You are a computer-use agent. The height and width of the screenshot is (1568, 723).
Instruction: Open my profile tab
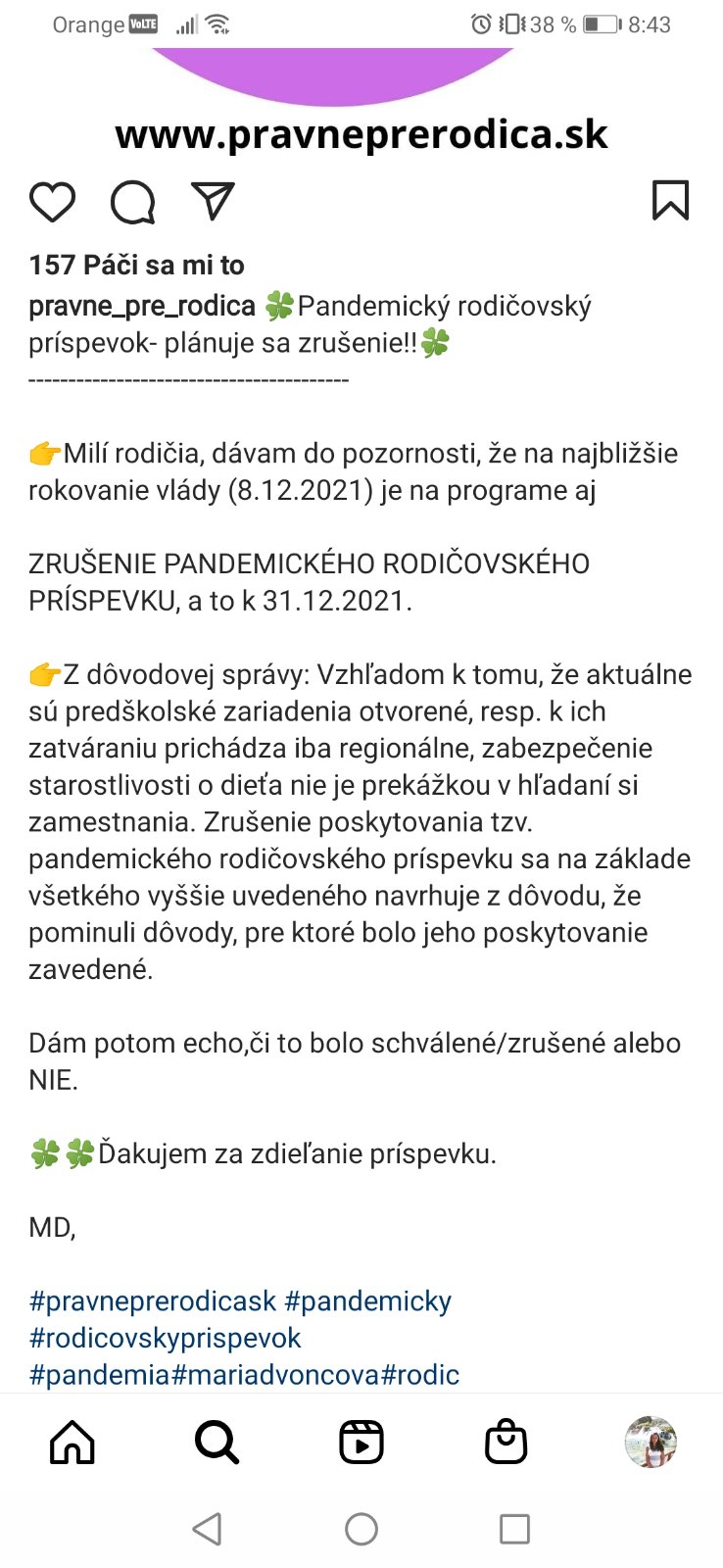click(x=651, y=1443)
